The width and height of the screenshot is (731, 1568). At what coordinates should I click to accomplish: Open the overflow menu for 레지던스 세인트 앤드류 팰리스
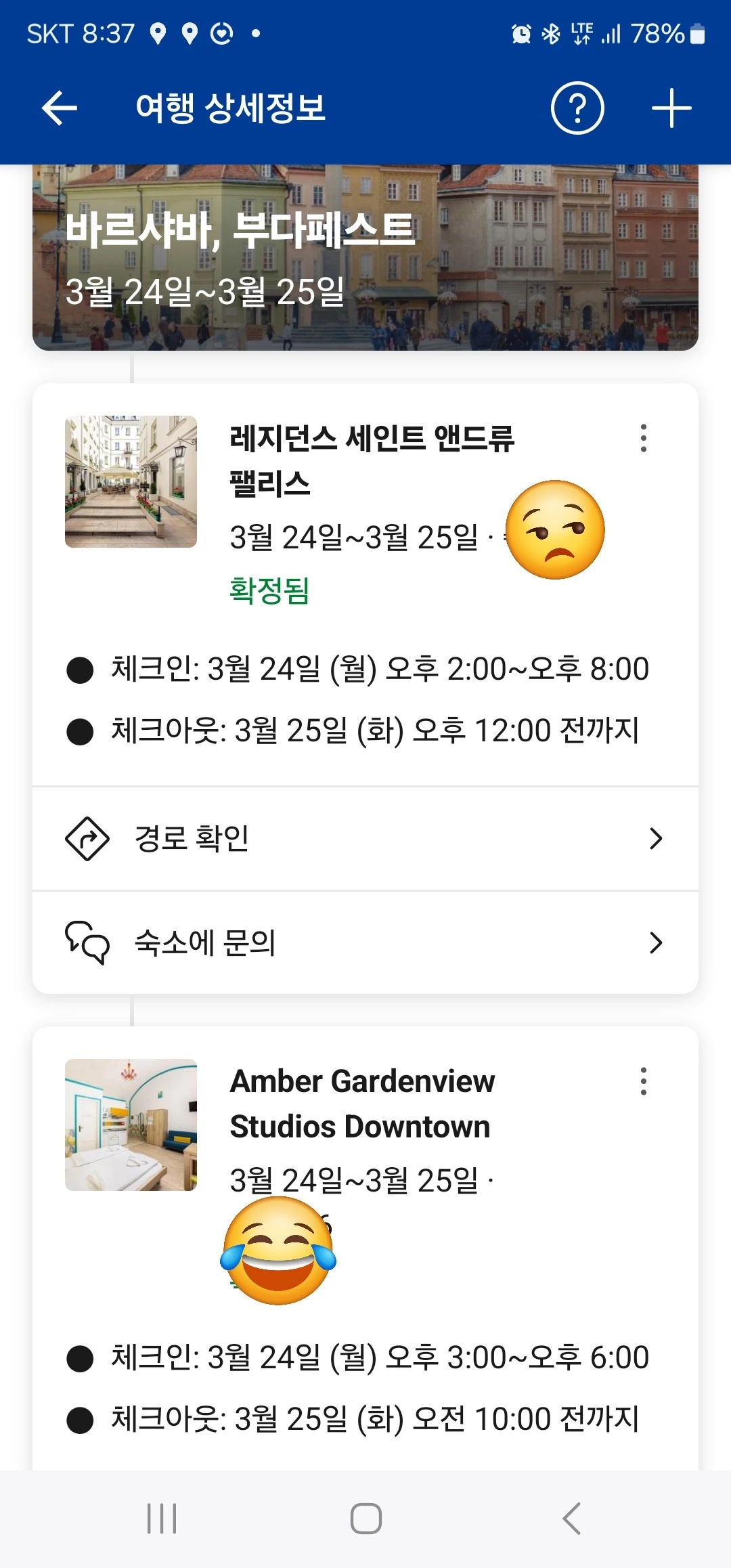643,438
